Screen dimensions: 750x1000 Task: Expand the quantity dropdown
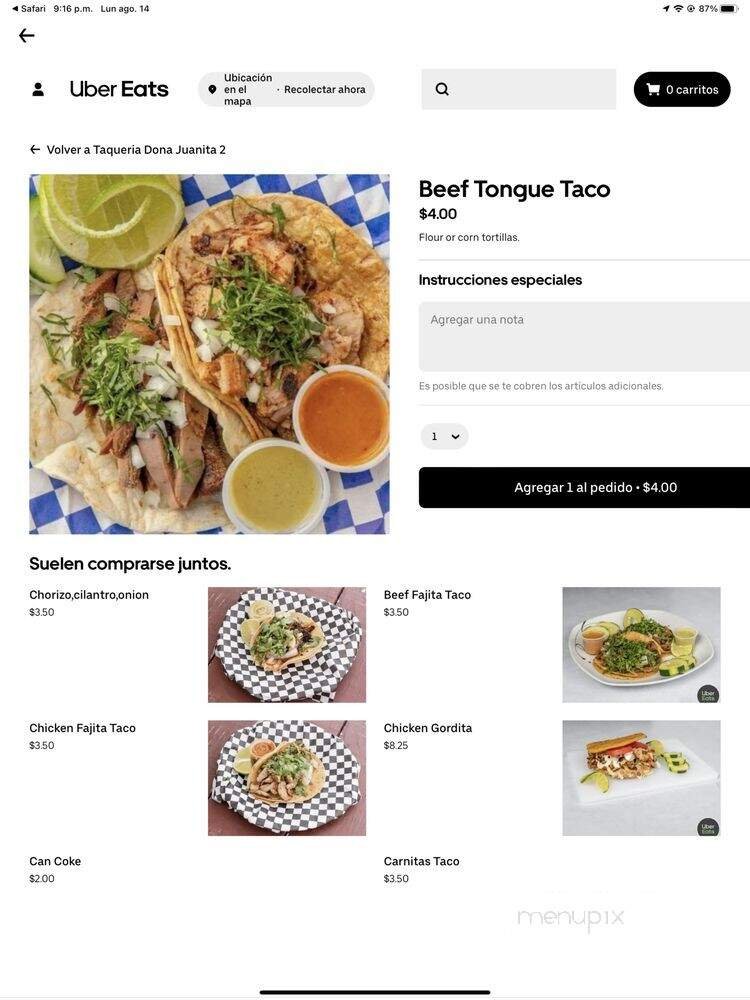coord(444,436)
